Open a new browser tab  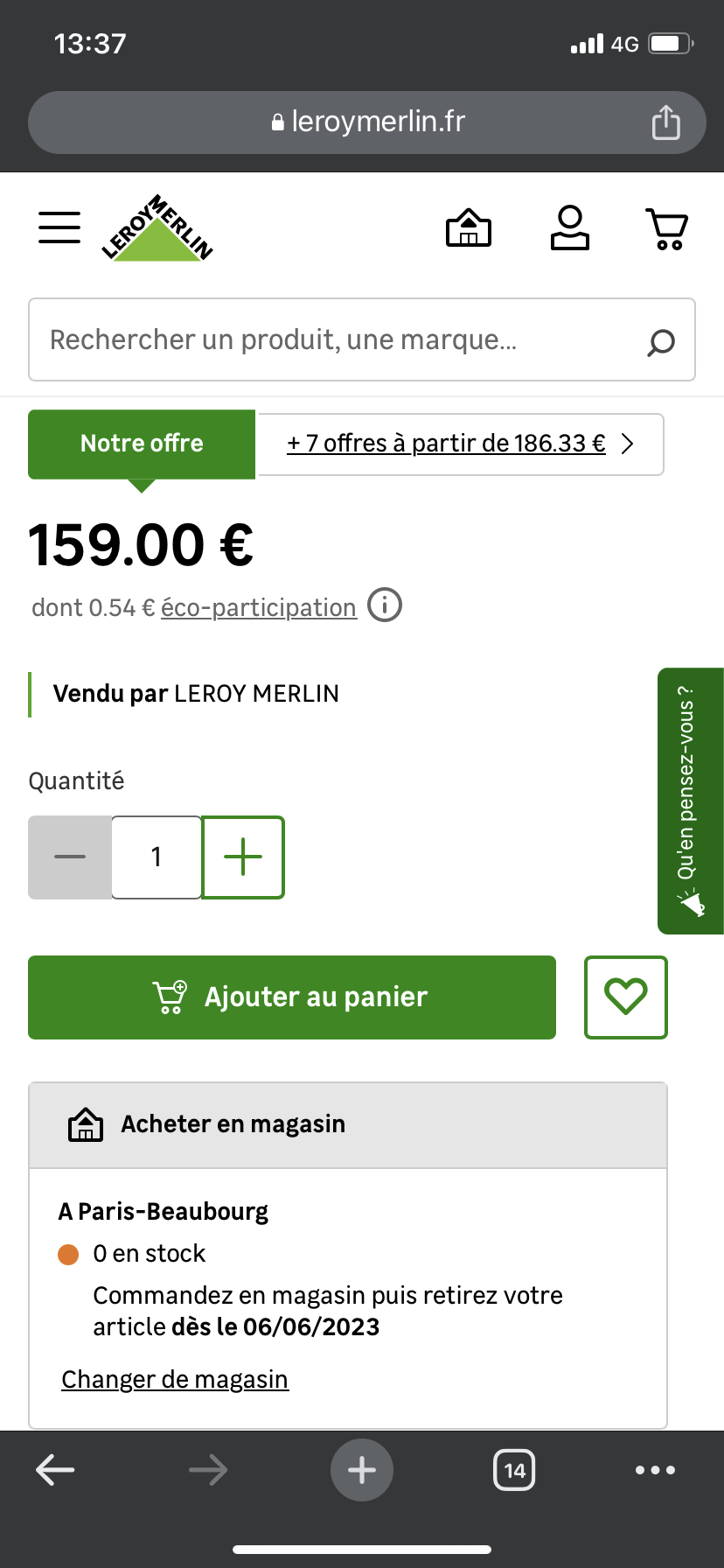(x=362, y=1470)
